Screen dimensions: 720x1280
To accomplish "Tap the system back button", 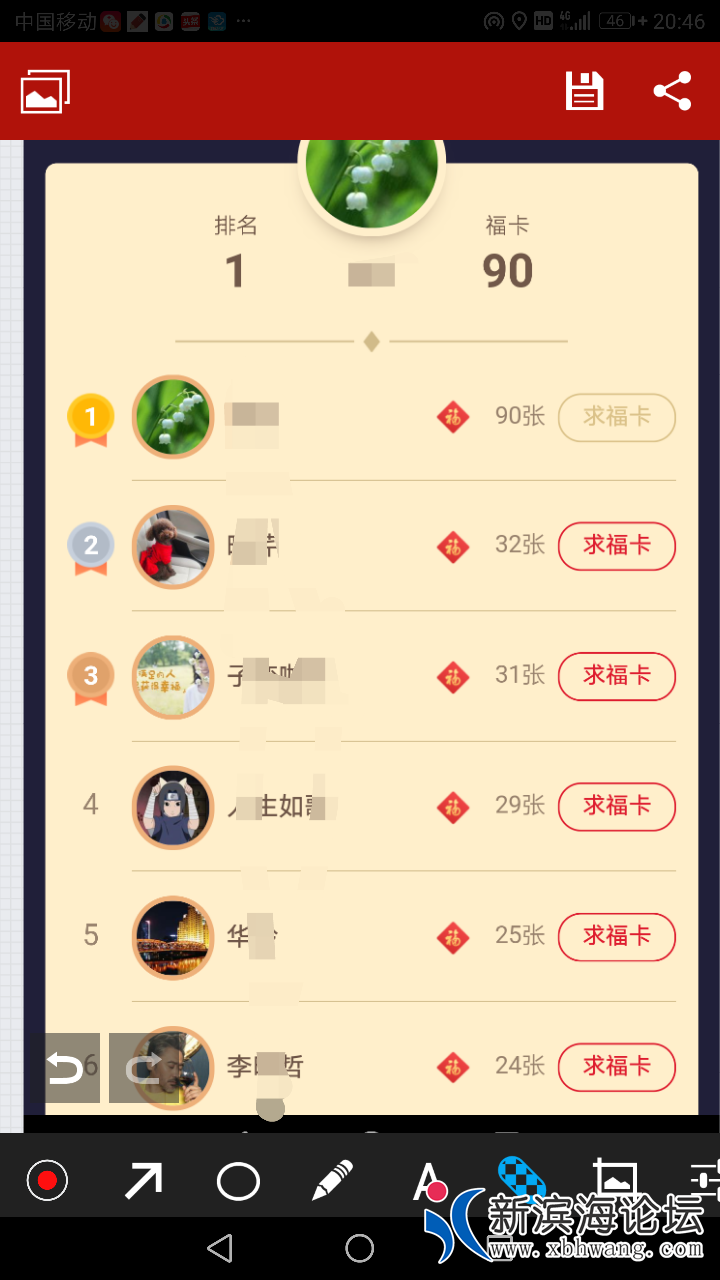I will click(x=220, y=1248).
